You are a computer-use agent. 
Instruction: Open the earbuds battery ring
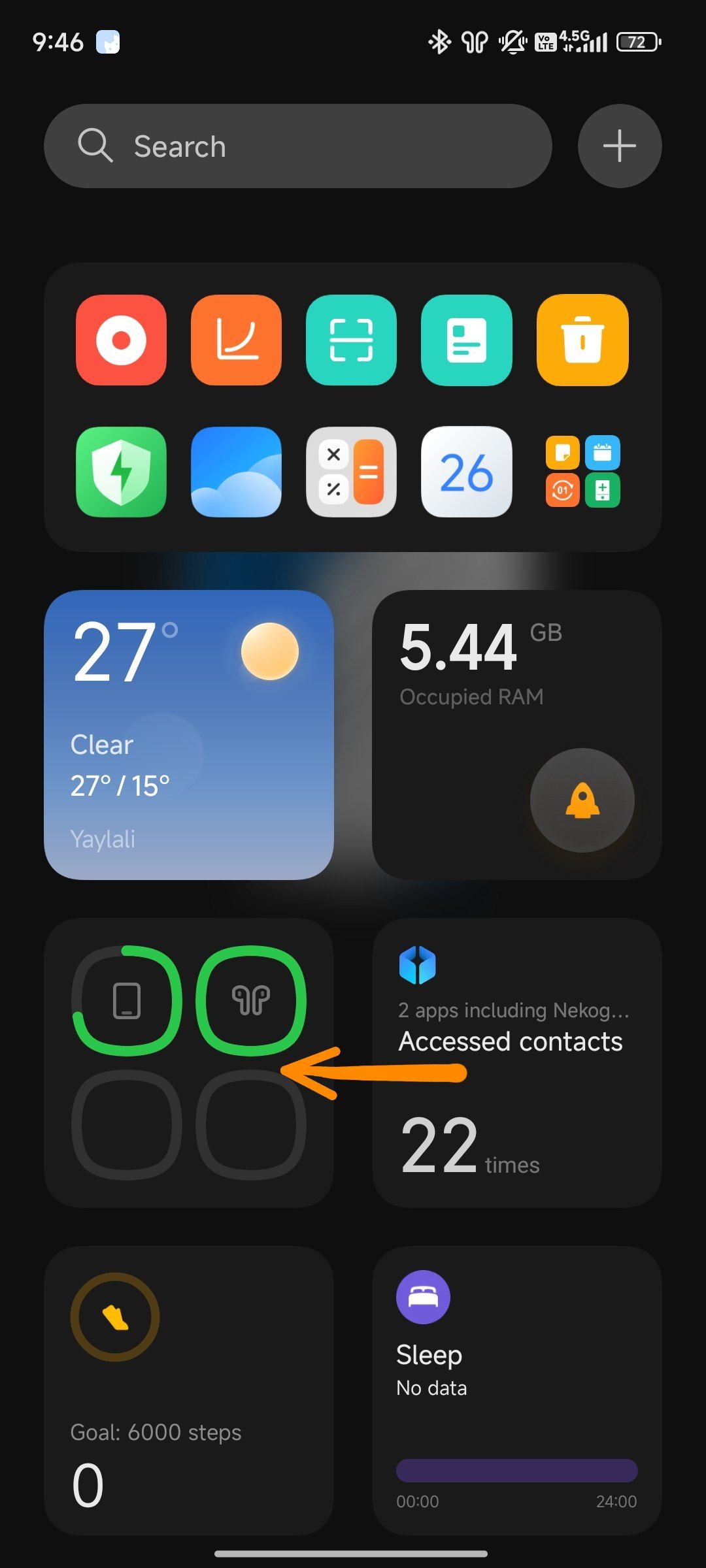(251, 1000)
